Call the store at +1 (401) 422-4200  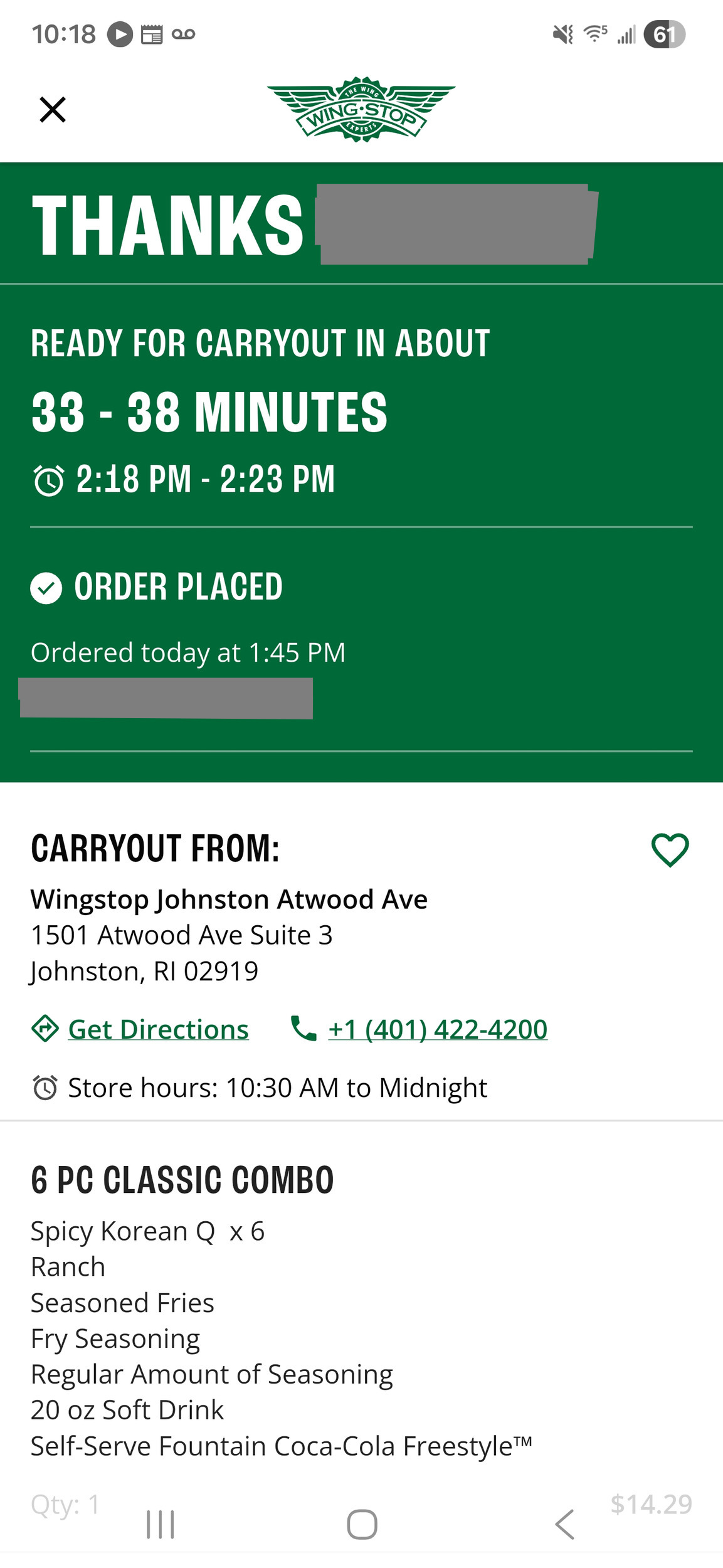[x=437, y=1029]
